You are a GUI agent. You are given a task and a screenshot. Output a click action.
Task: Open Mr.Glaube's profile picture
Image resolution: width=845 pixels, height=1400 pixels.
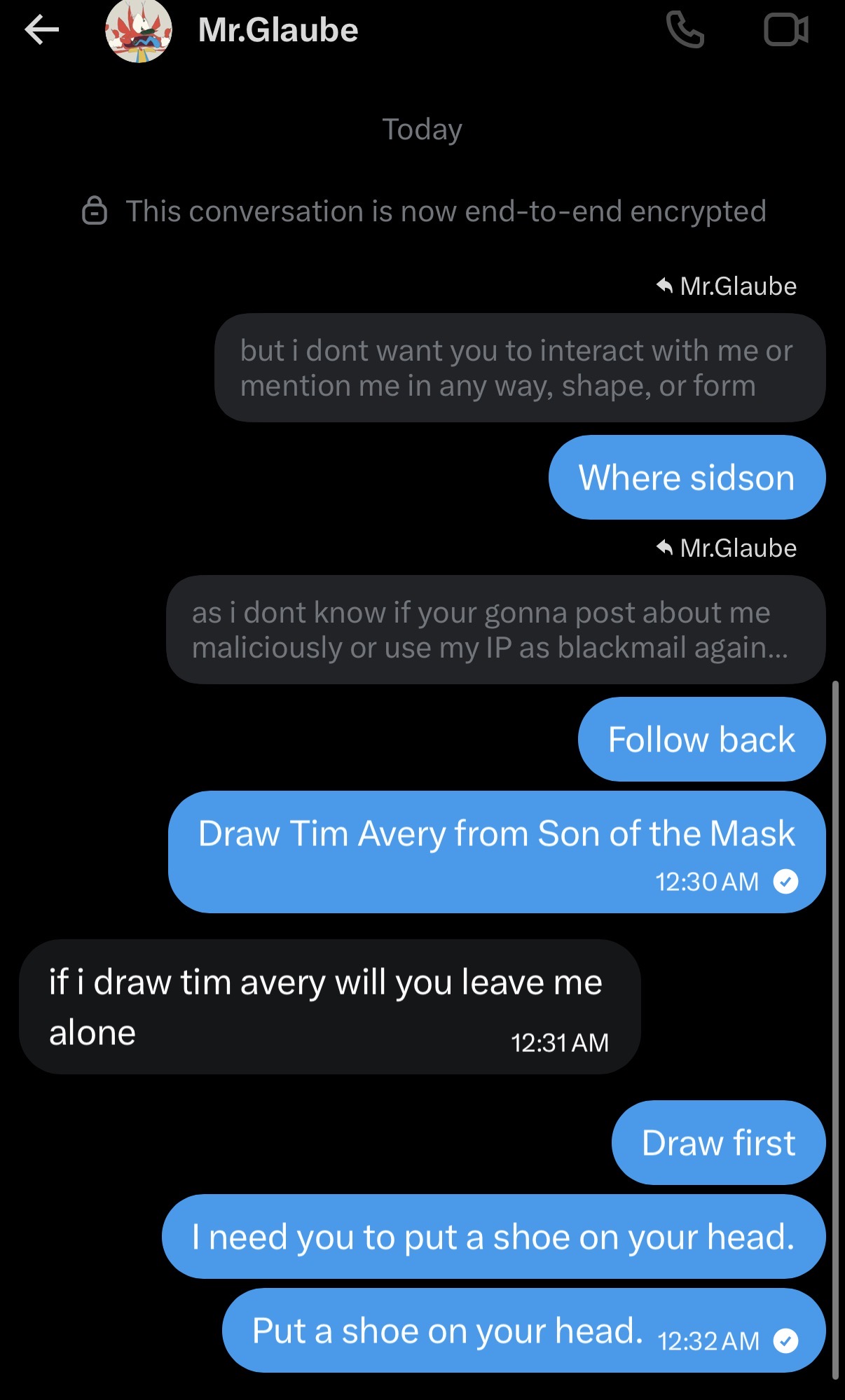[x=139, y=30]
